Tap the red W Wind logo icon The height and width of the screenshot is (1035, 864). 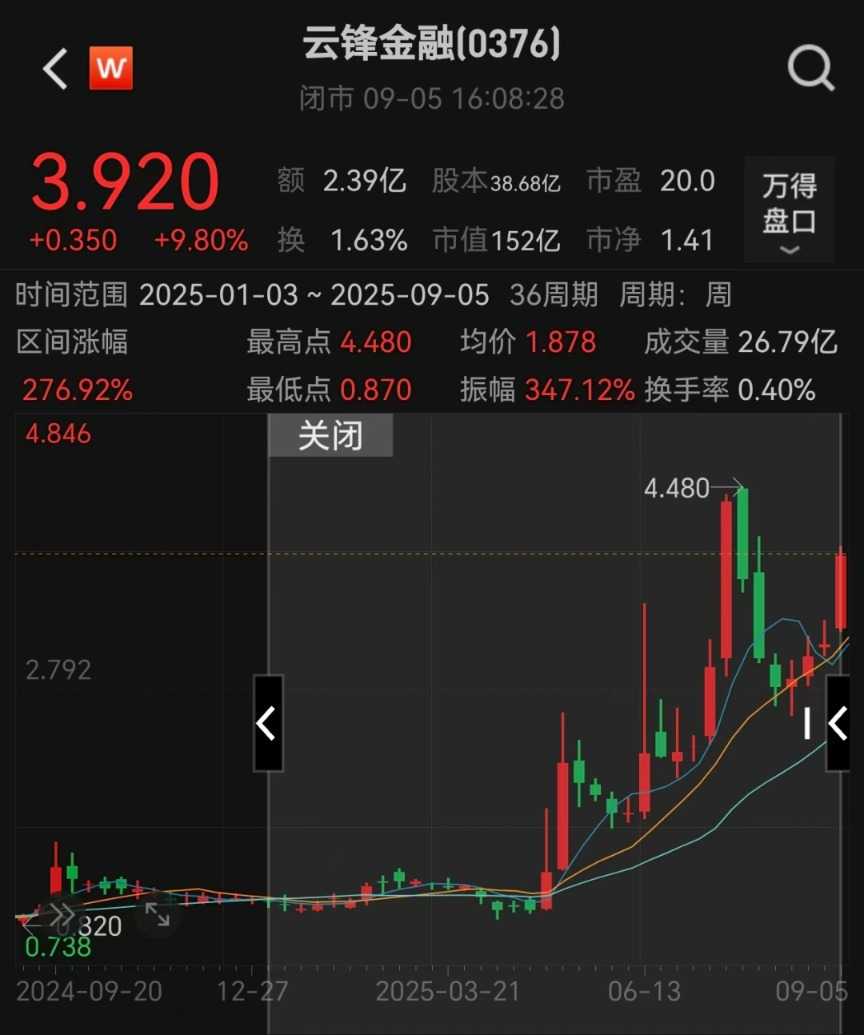(111, 69)
